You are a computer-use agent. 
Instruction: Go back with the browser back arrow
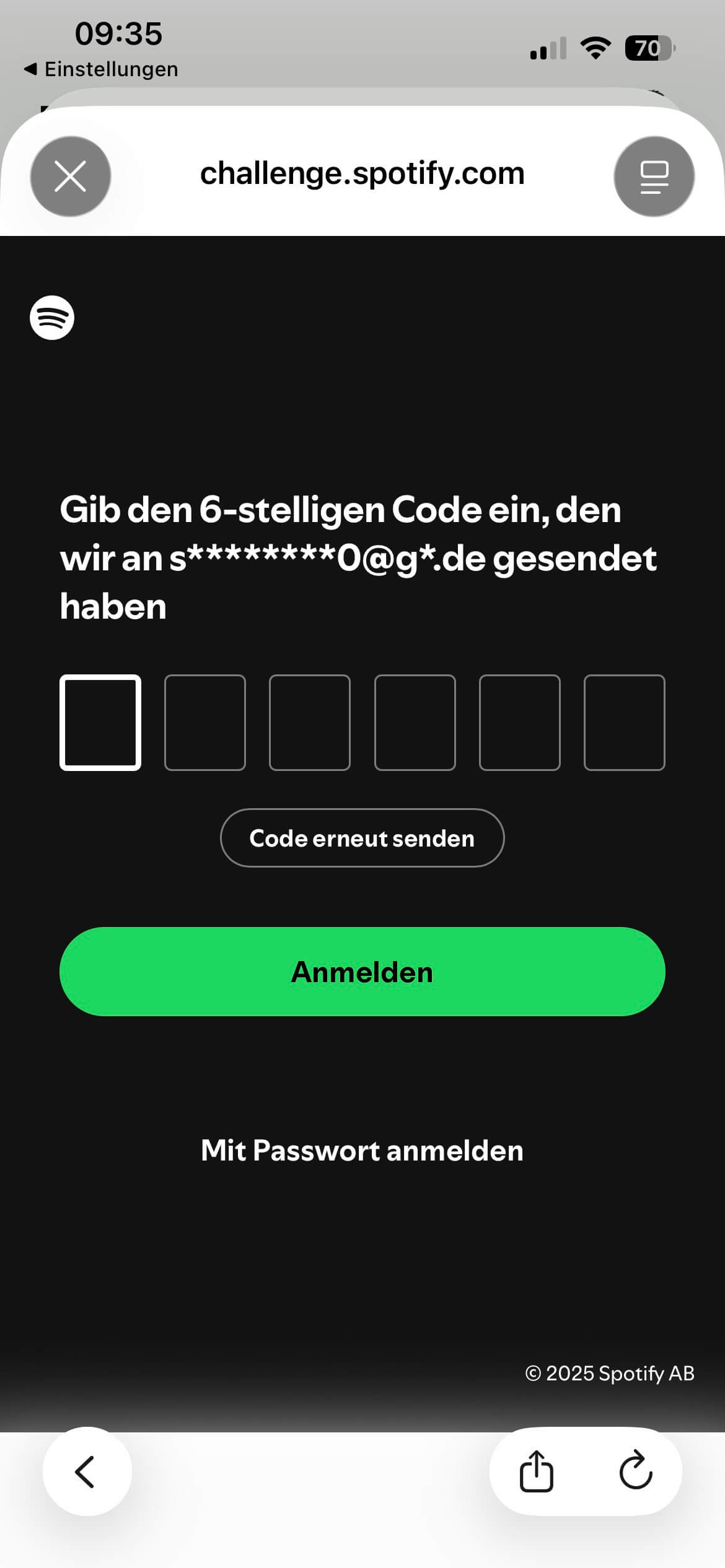86,1471
